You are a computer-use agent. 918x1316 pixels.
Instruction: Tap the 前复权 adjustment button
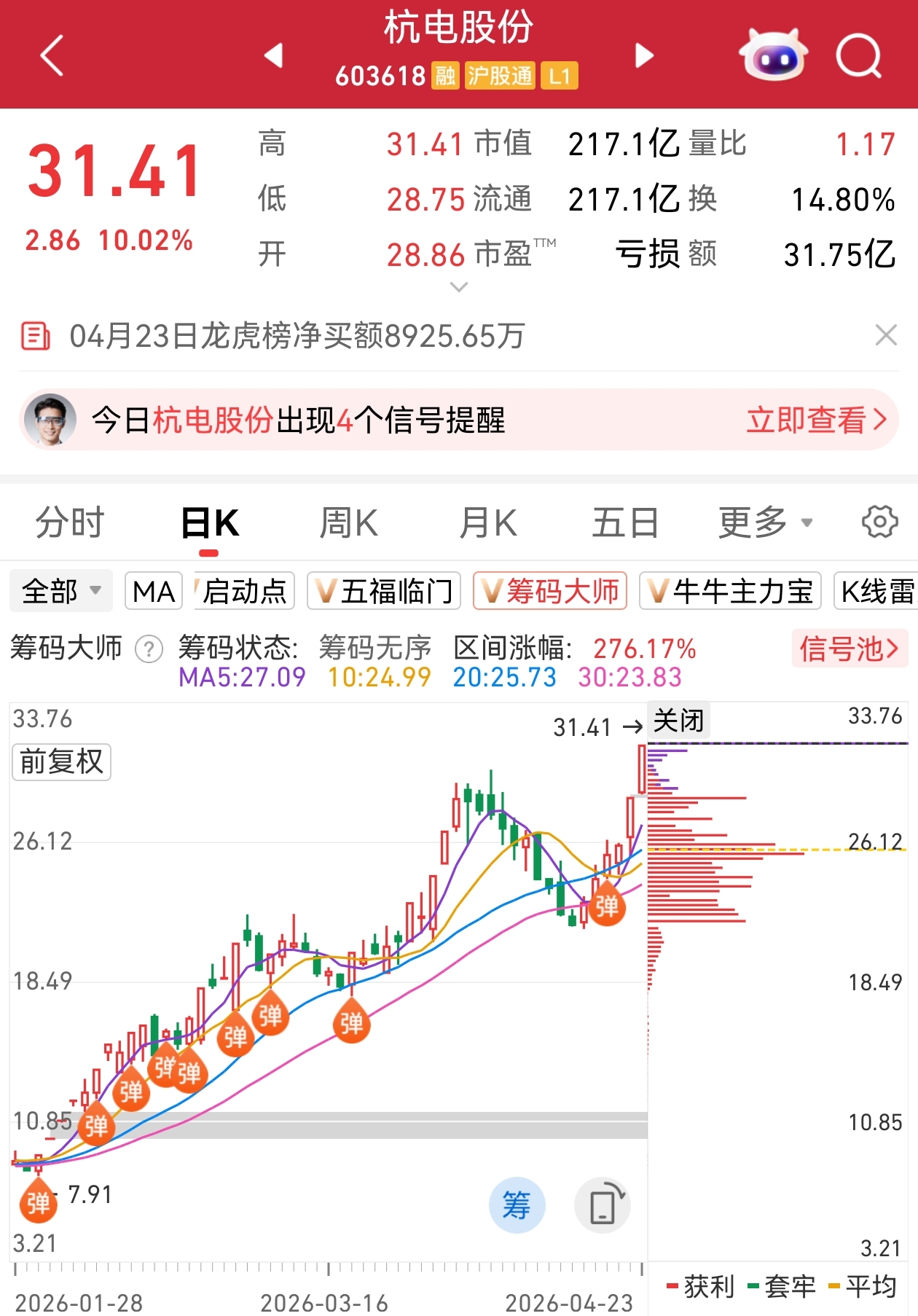pos(62,762)
